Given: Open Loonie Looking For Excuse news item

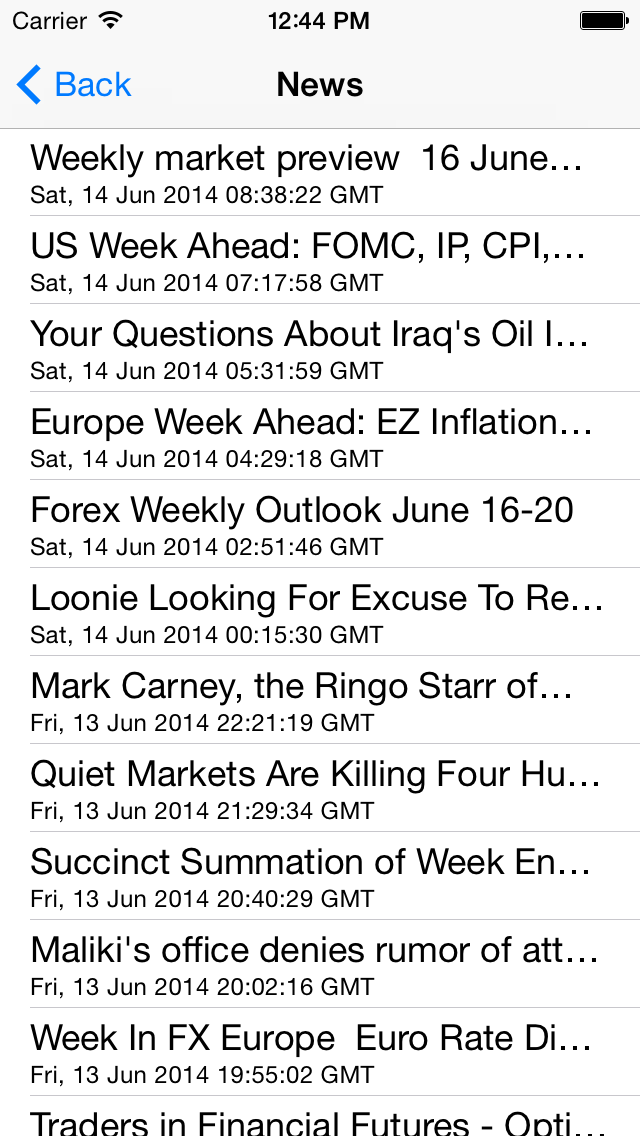Looking at the screenshot, I should pos(320,611).
